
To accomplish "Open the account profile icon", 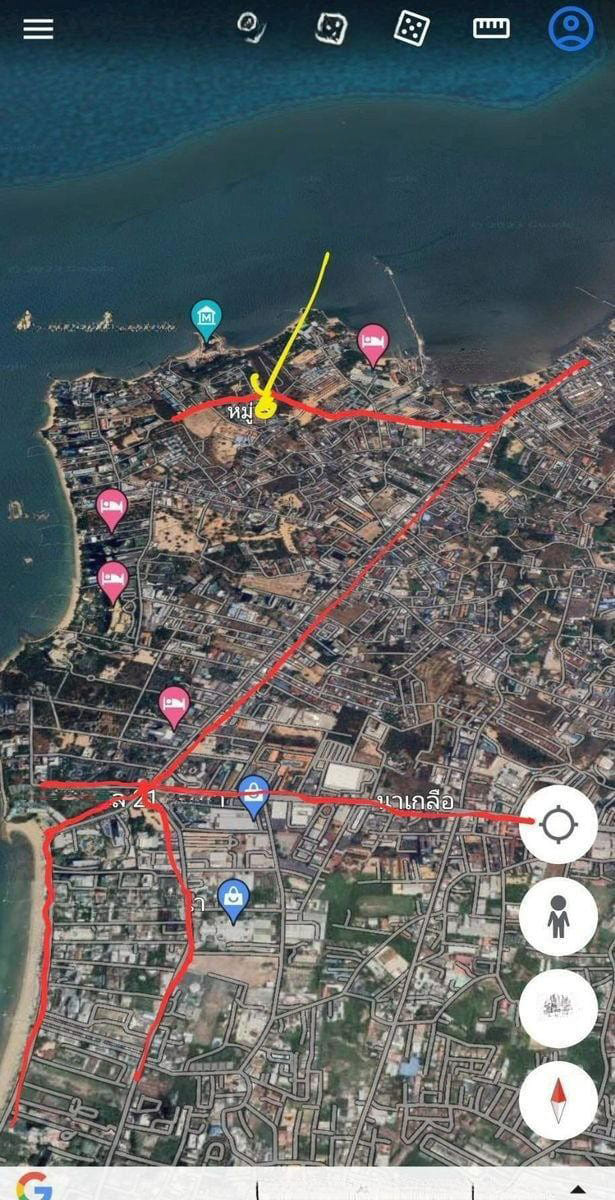I will 571,28.
